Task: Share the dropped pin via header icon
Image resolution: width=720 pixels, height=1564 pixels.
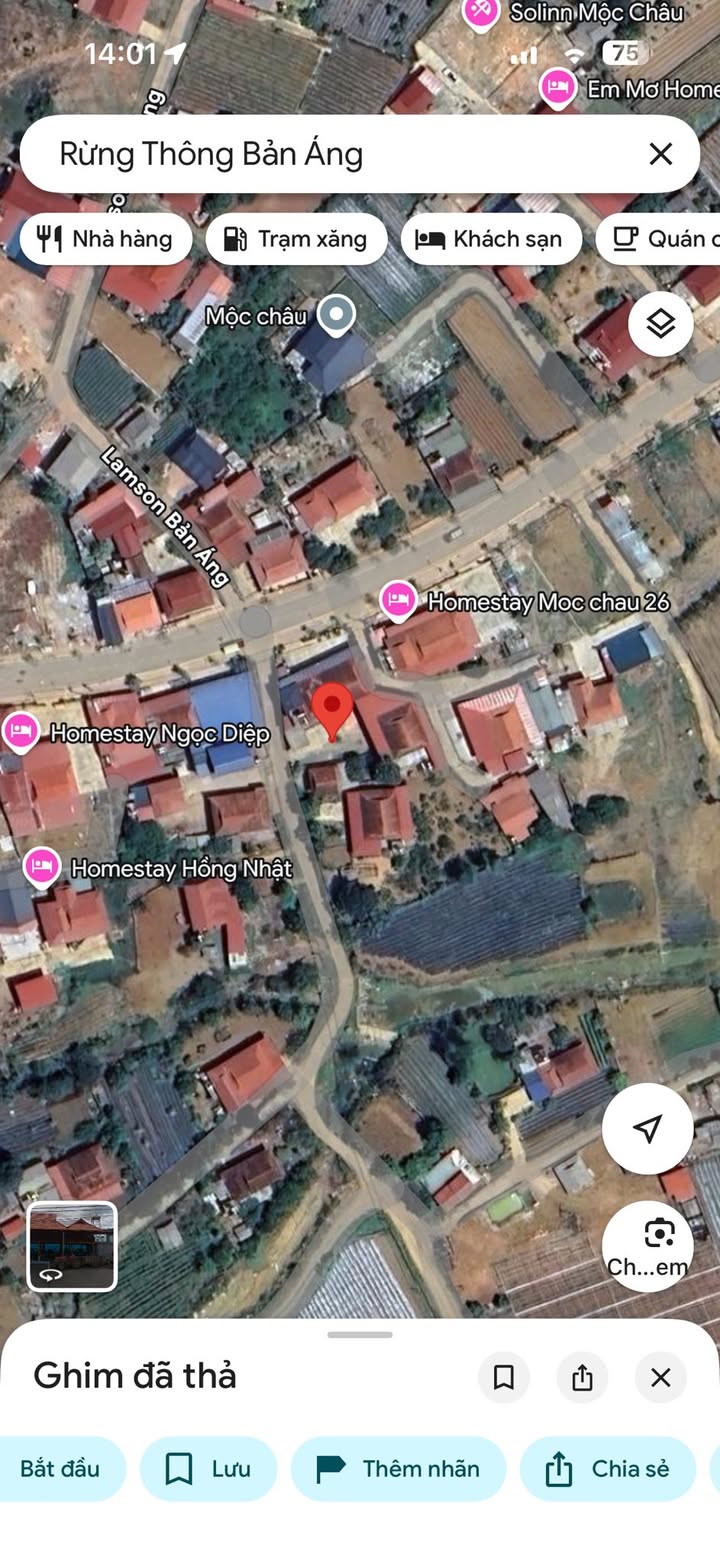Action: click(x=582, y=1378)
